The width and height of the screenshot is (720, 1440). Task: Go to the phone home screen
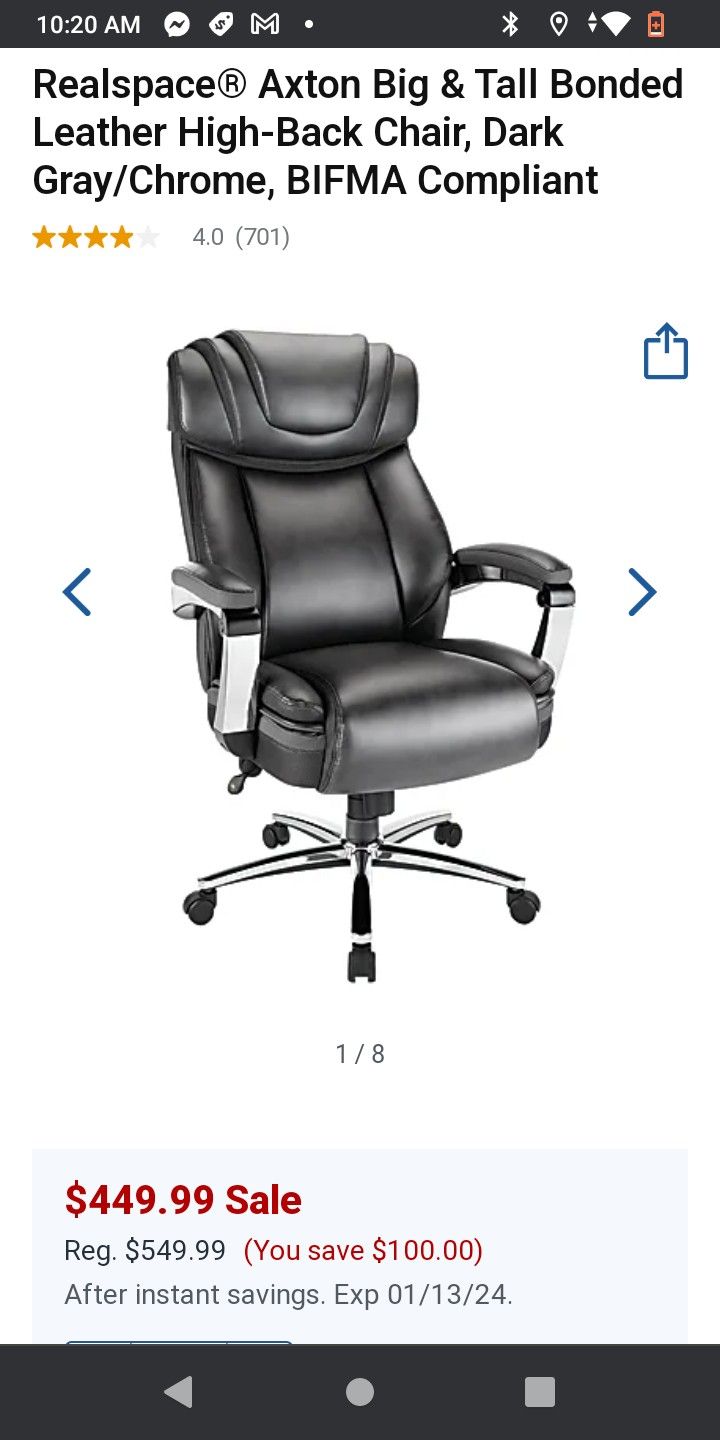click(x=360, y=1391)
